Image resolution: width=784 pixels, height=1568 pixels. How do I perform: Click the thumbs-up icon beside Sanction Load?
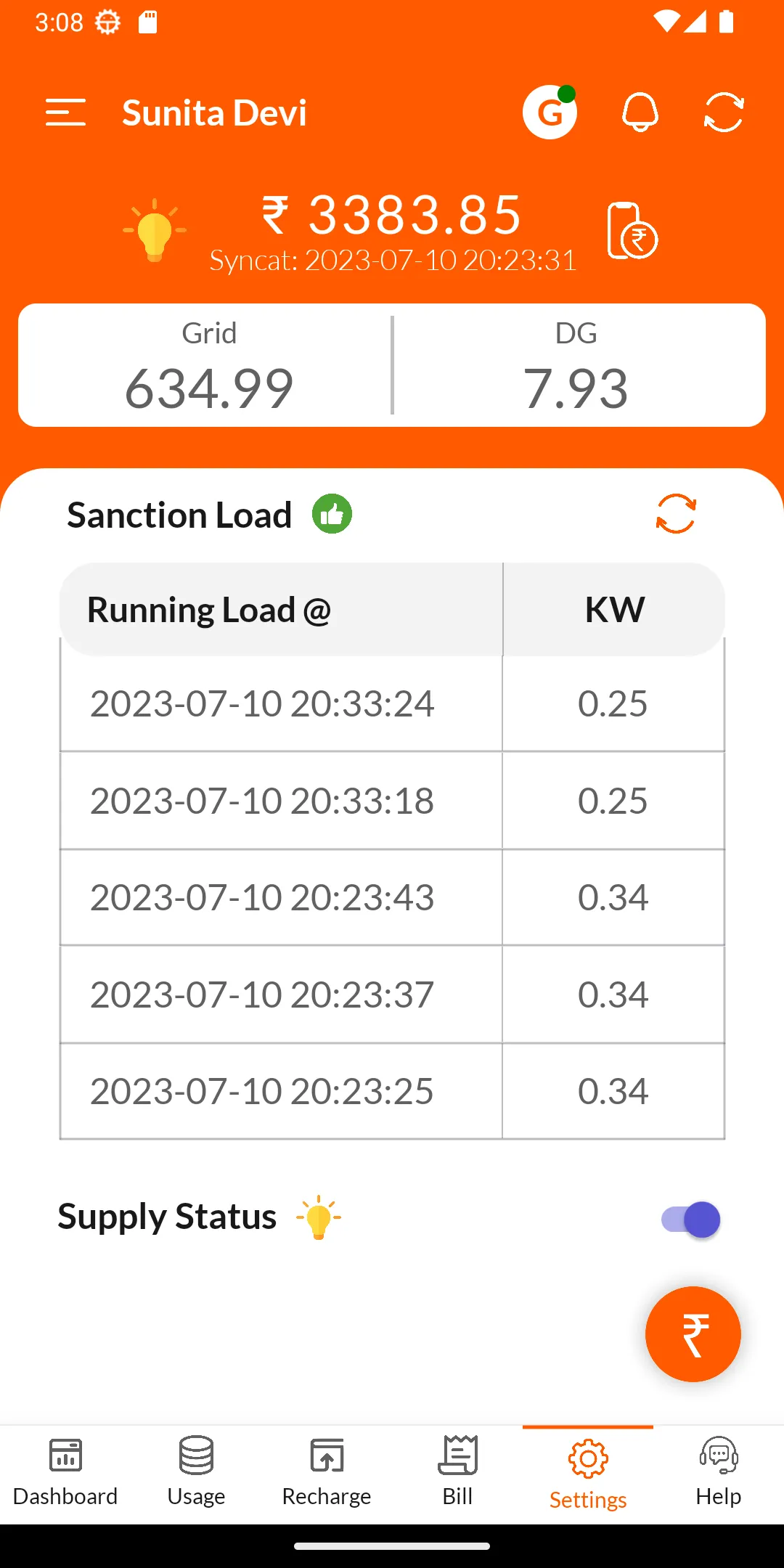pos(332,514)
